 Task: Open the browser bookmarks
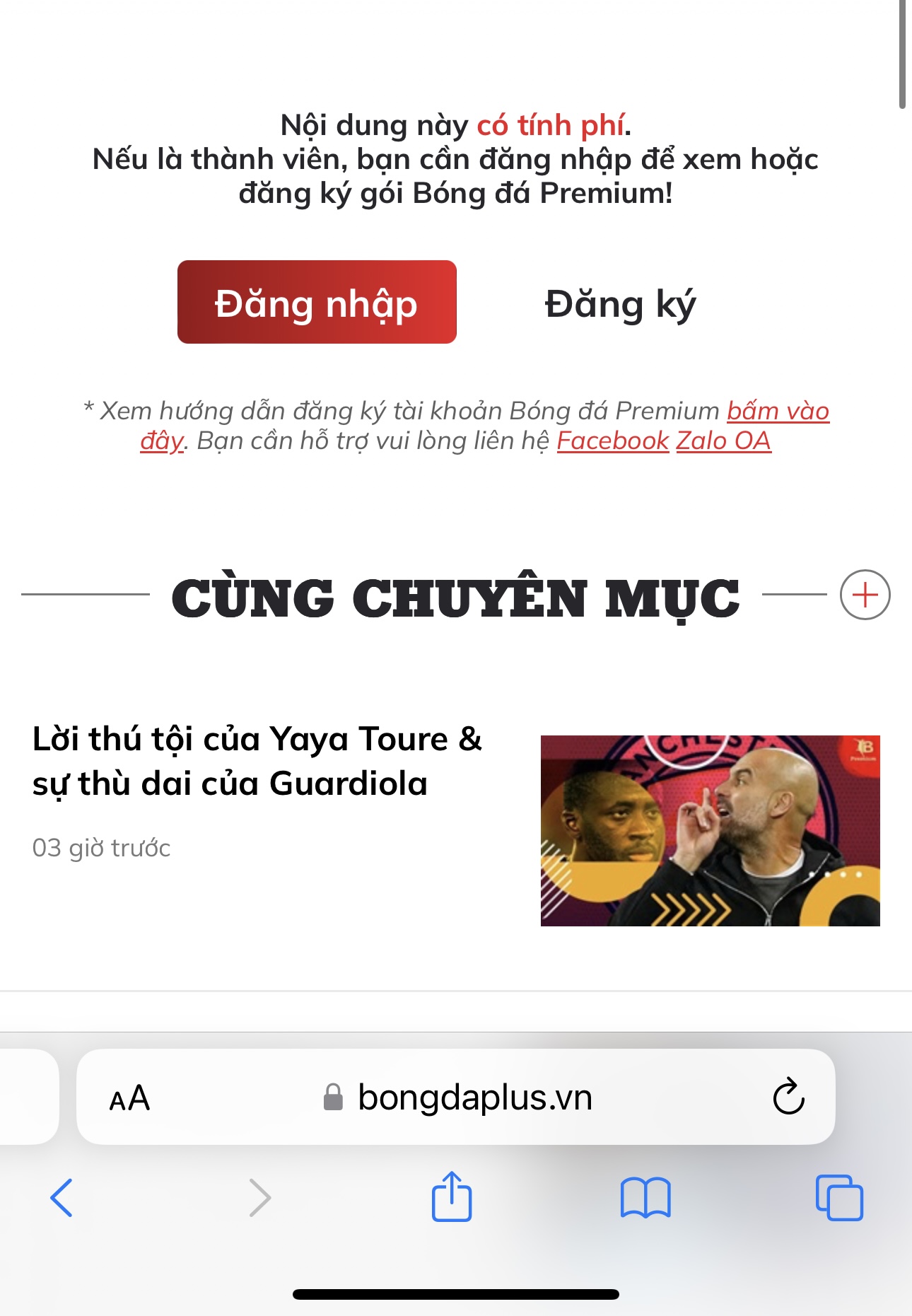click(645, 1198)
